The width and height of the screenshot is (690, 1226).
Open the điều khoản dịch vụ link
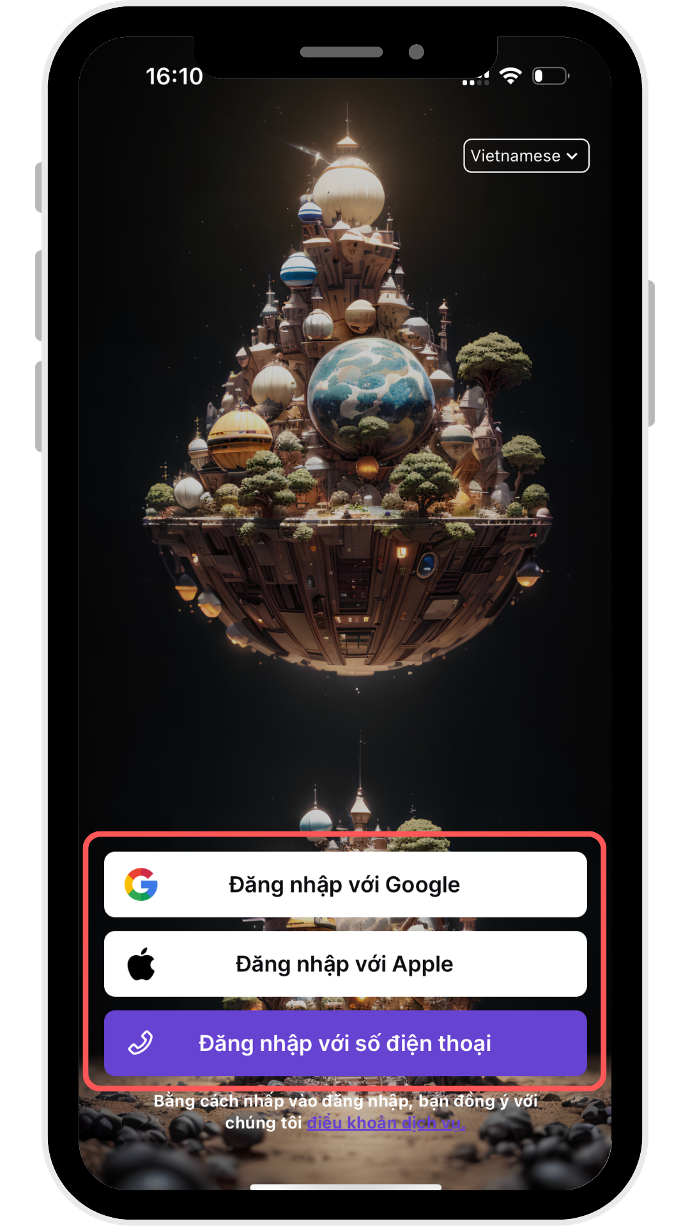[x=386, y=1123]
